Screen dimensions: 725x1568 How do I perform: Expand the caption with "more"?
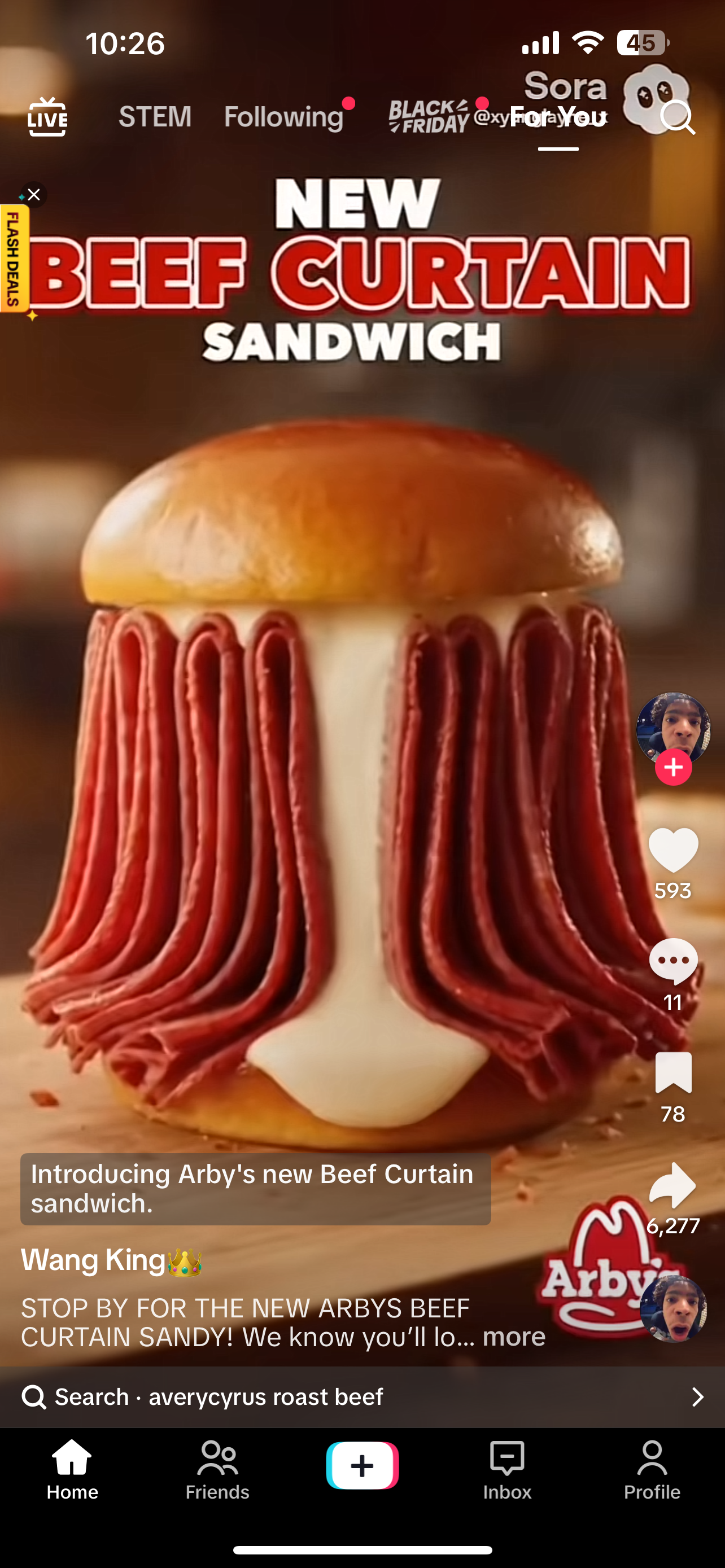514,1337
